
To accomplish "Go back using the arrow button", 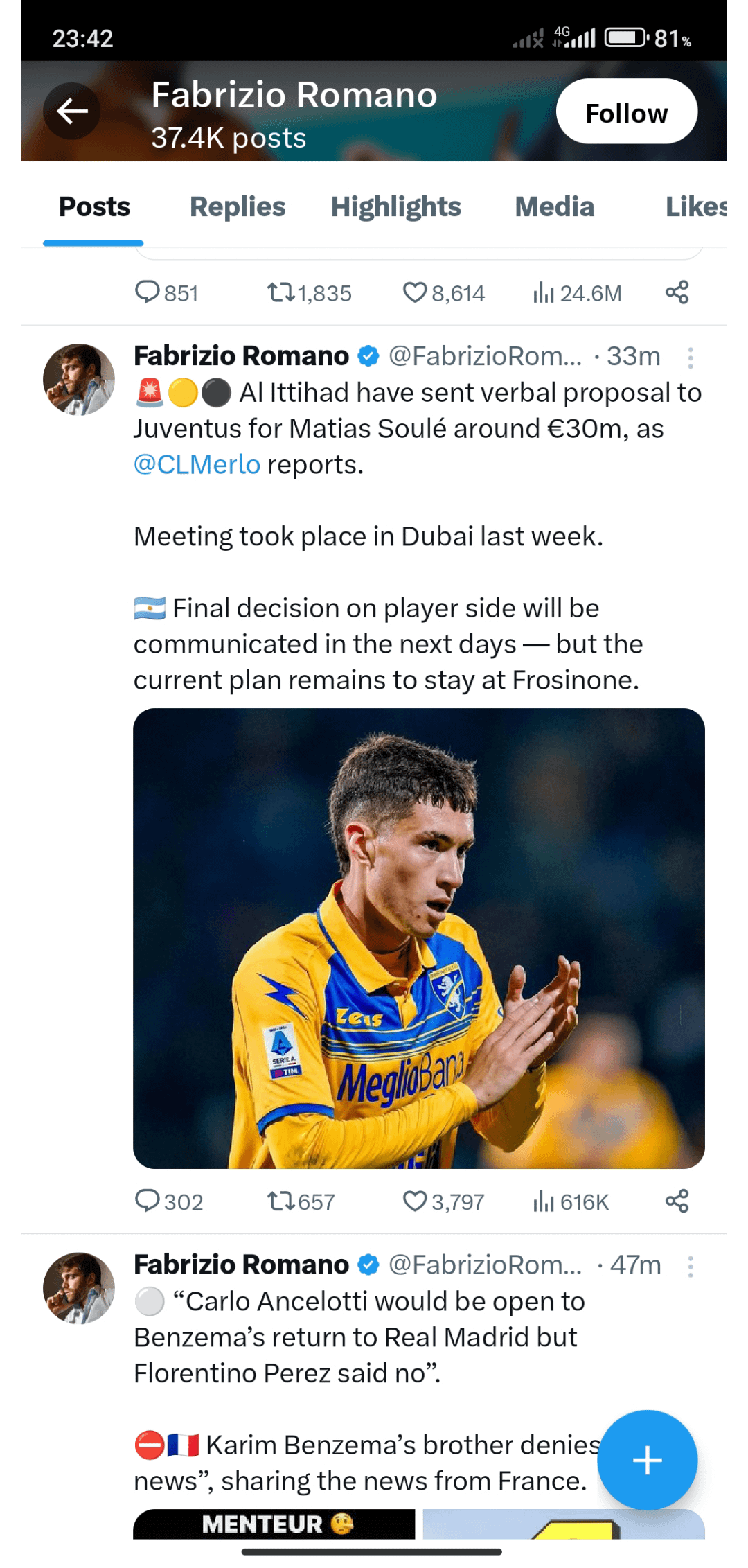I will 72,111.
